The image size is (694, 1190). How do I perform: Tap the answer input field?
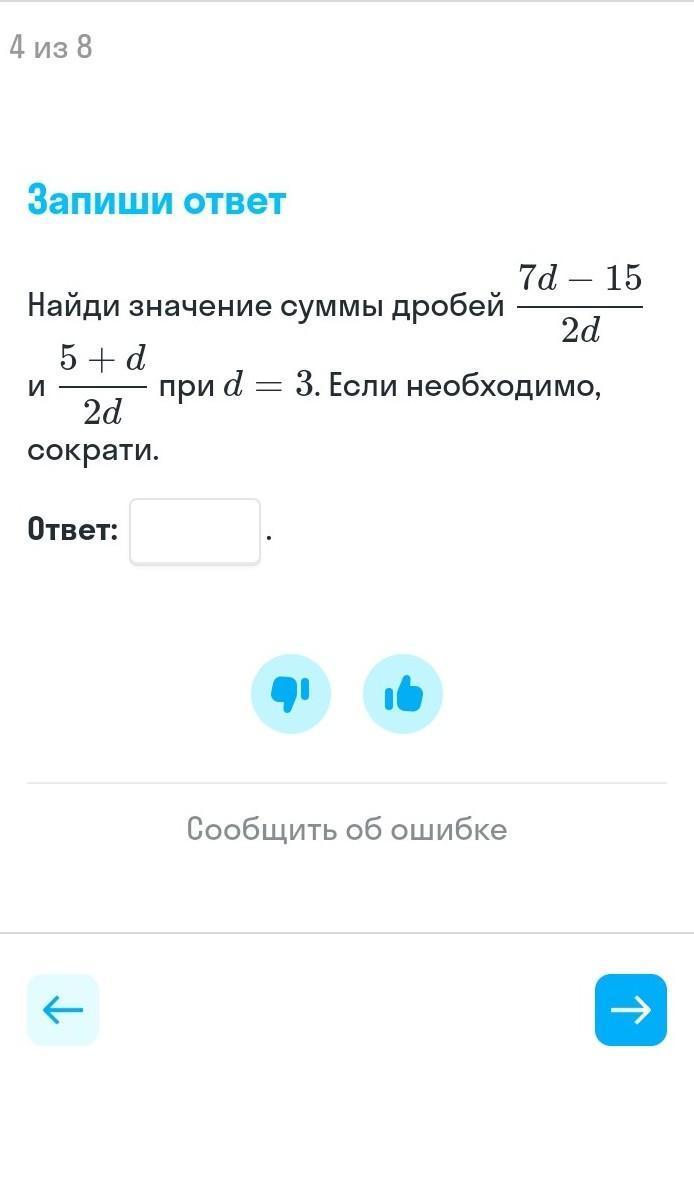coord(195,531)
